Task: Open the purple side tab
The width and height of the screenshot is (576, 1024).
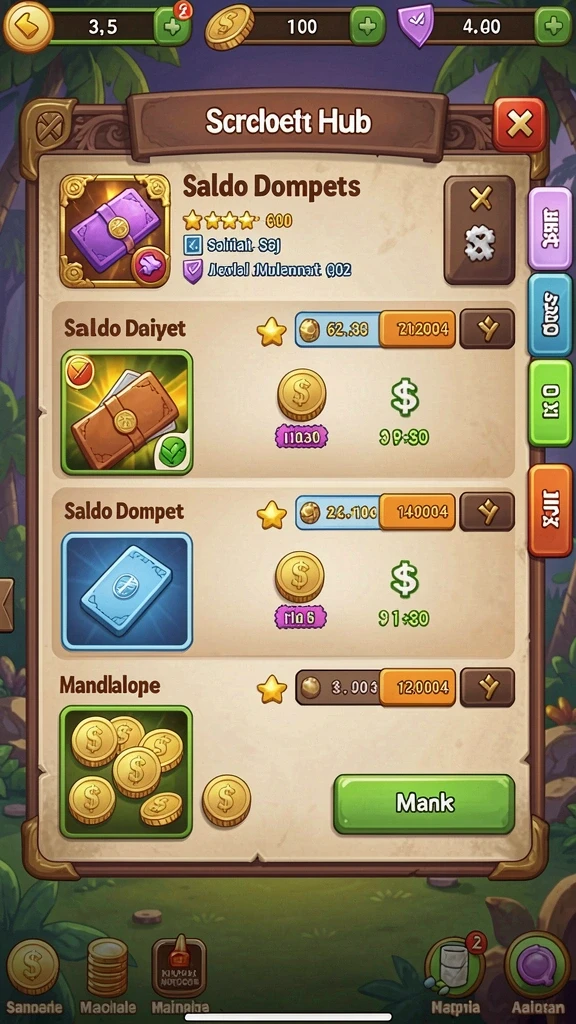Action: 550,229
